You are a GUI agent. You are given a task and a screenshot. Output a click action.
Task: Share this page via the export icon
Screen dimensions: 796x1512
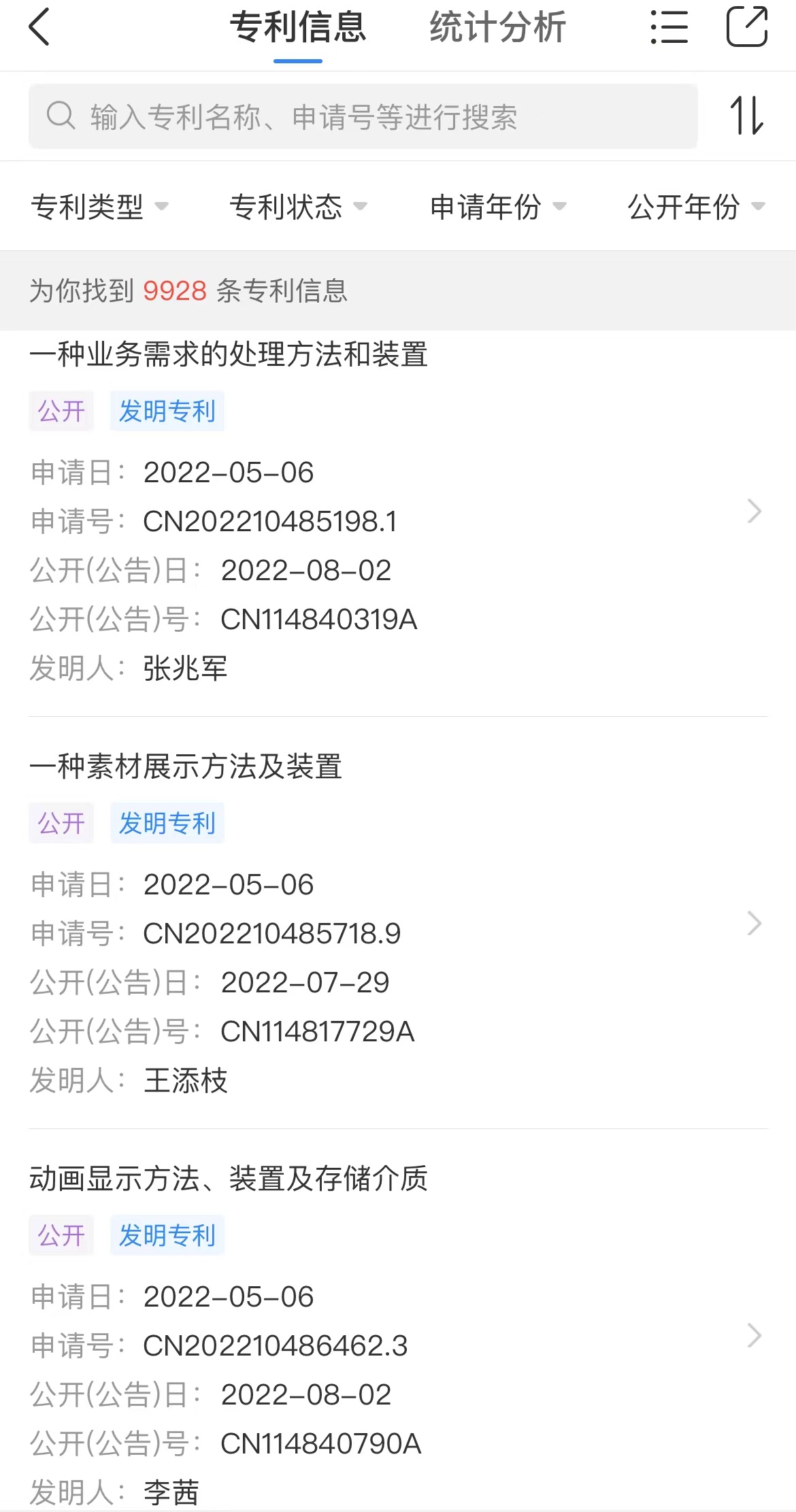coord(747,27)
